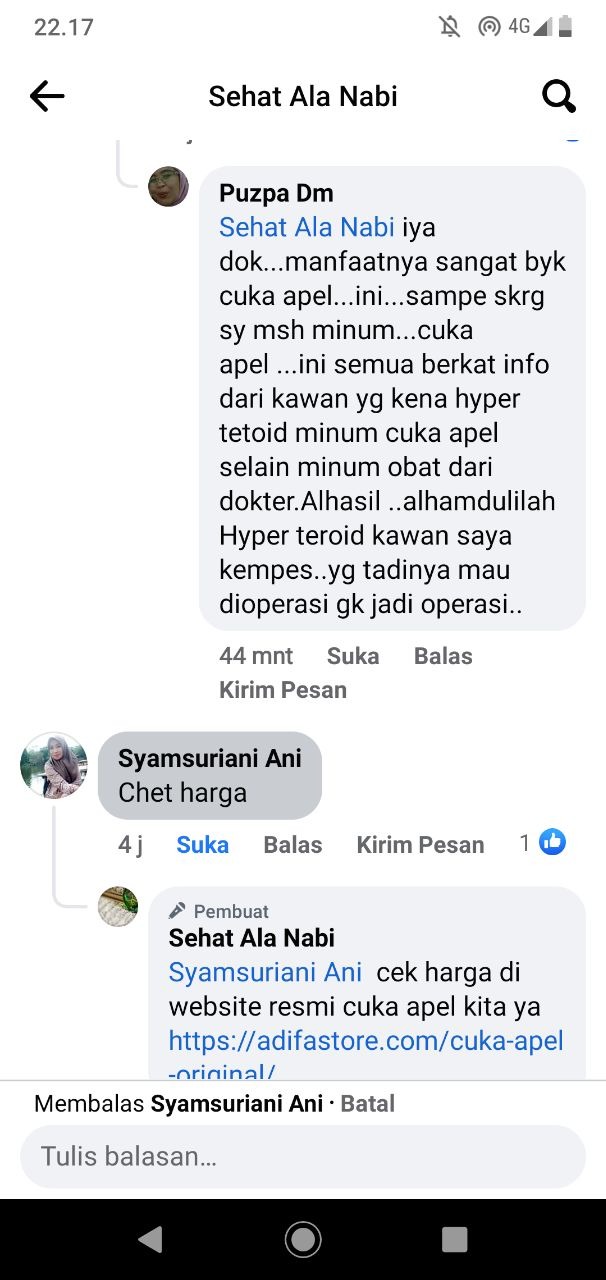
Task: Open the adifastore.com cuka apel link
Action: (x=366, y=1041)
